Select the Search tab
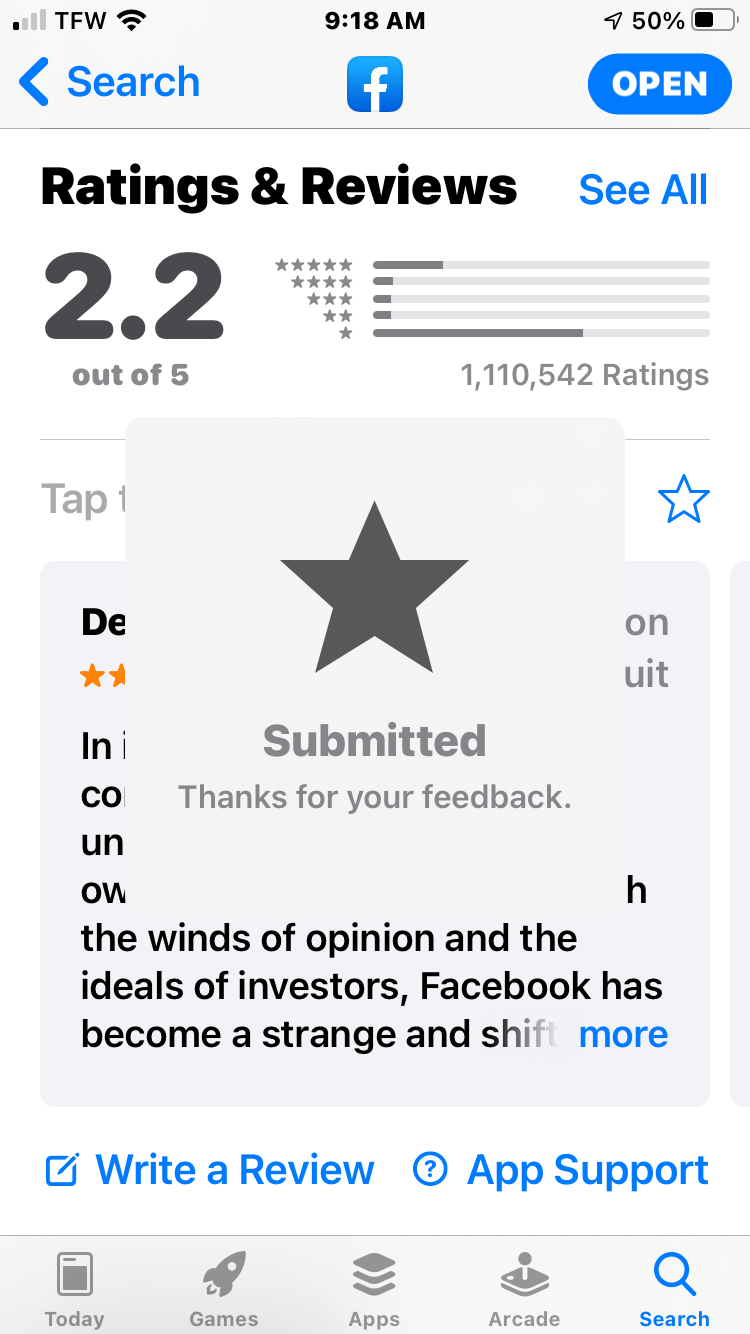 pyautogui.click(x=674, y=1289)
